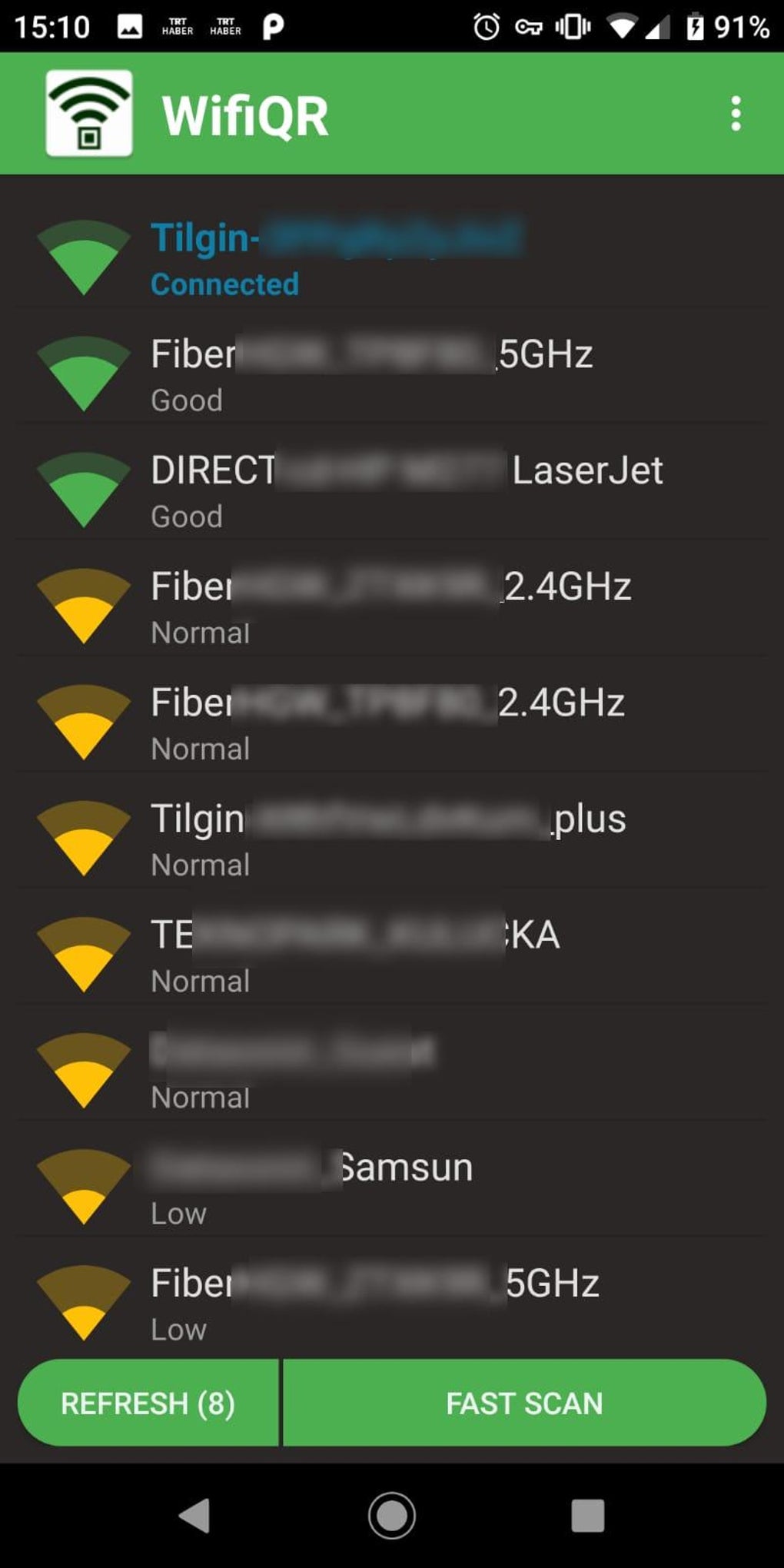The image size is (784, 1568).
Task: Go back using the system back button
Action: tap(194, 1516)
